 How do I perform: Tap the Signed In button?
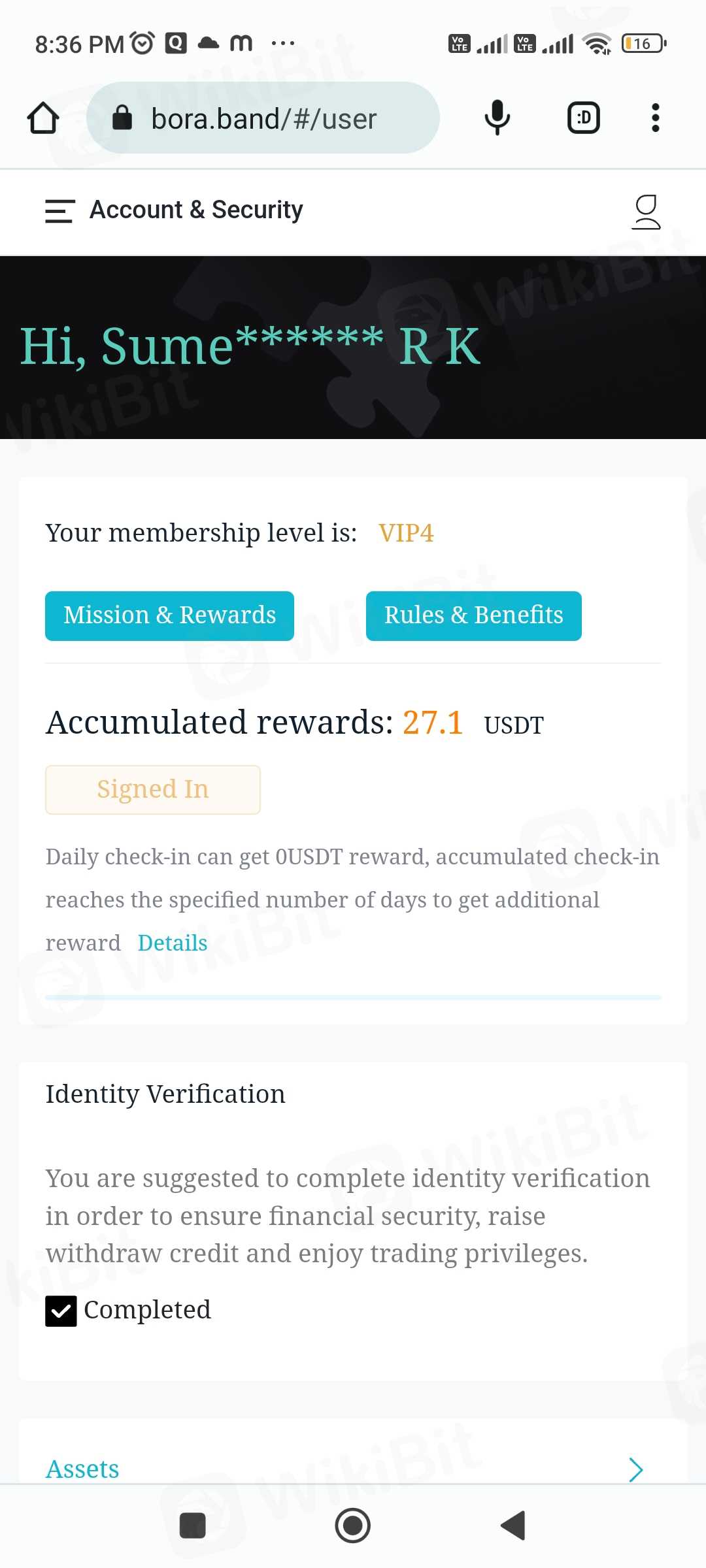153,789
